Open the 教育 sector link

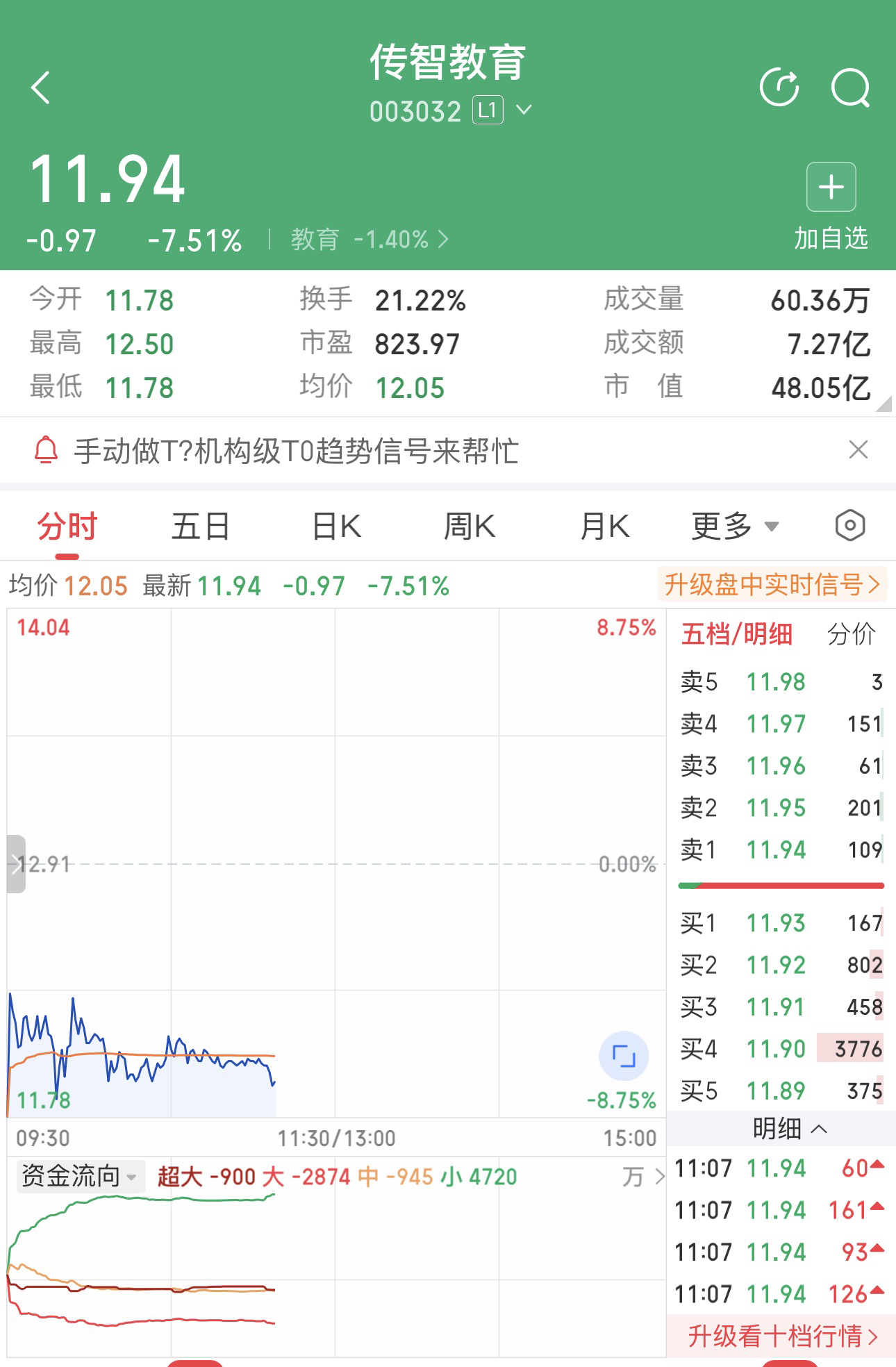click(x=370, y=240)
